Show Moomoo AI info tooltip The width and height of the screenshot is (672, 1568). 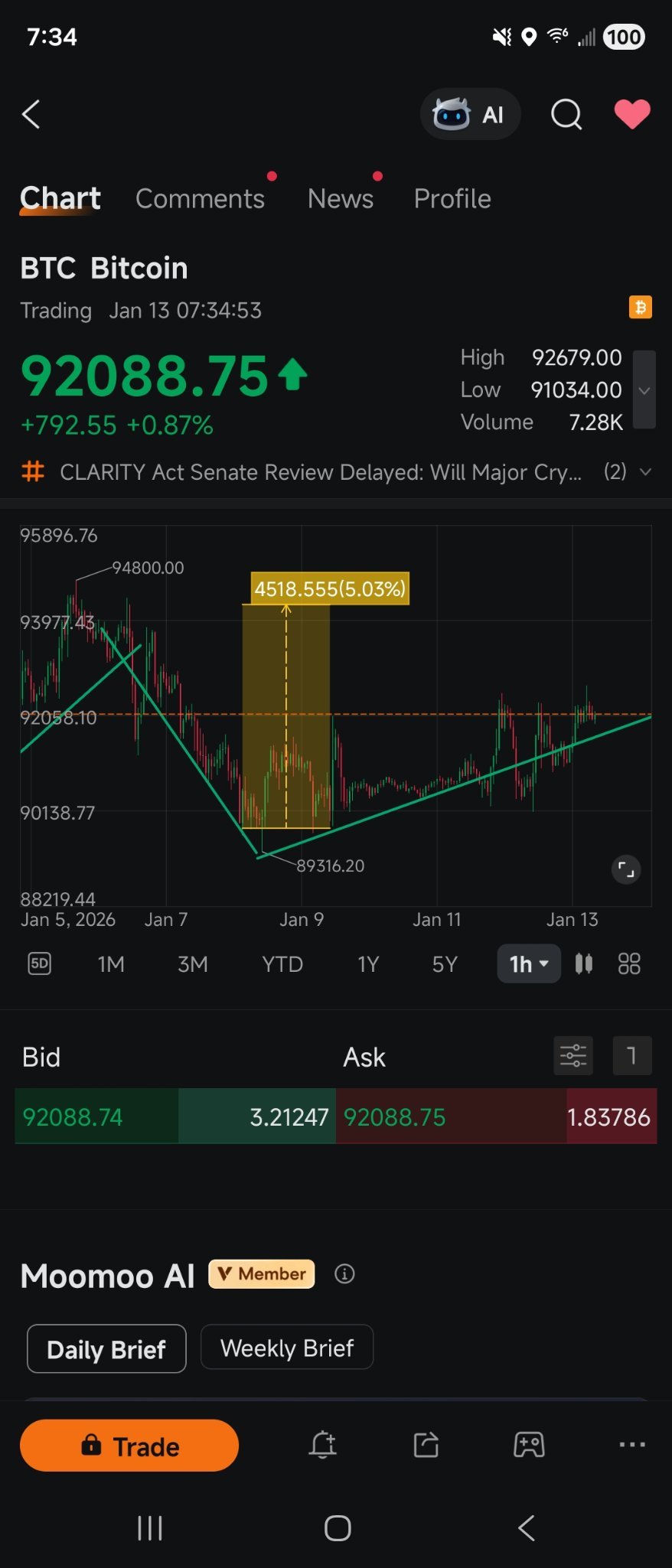[x=344, y=1274]
